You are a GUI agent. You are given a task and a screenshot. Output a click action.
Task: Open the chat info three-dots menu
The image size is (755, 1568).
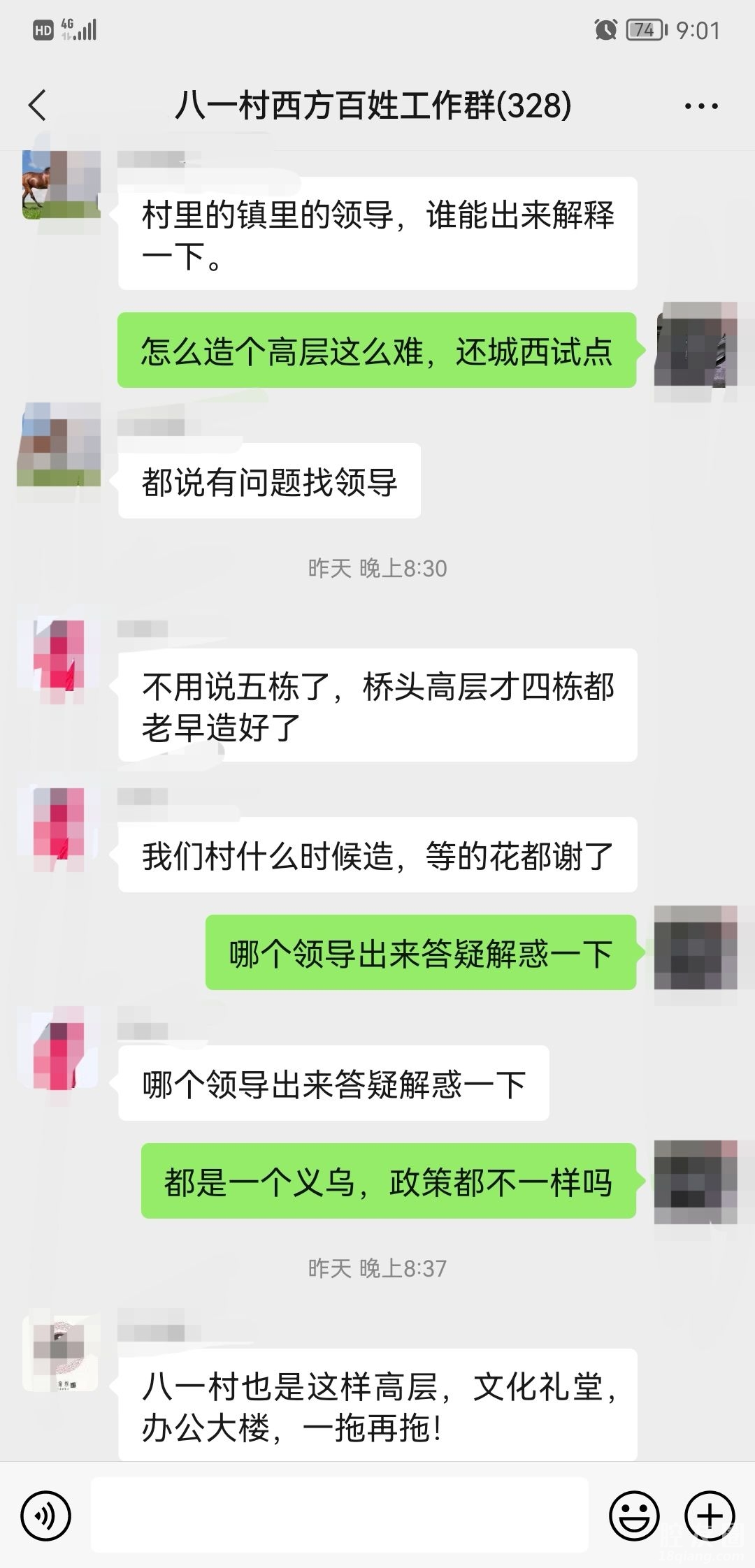pyautogui.click(x=700, y=106)
